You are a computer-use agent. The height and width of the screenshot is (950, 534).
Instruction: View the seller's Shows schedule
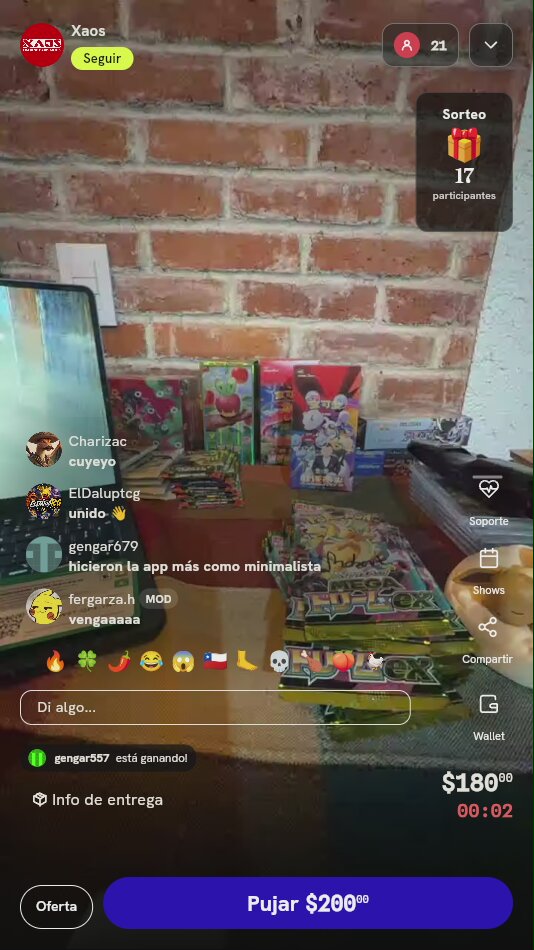click(x=489, y=571)
